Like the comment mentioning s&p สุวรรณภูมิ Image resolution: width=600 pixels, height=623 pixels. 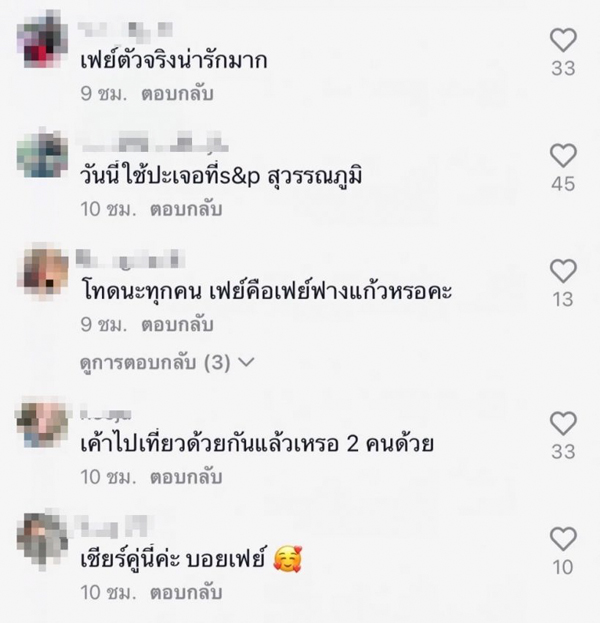pos(563,155)
